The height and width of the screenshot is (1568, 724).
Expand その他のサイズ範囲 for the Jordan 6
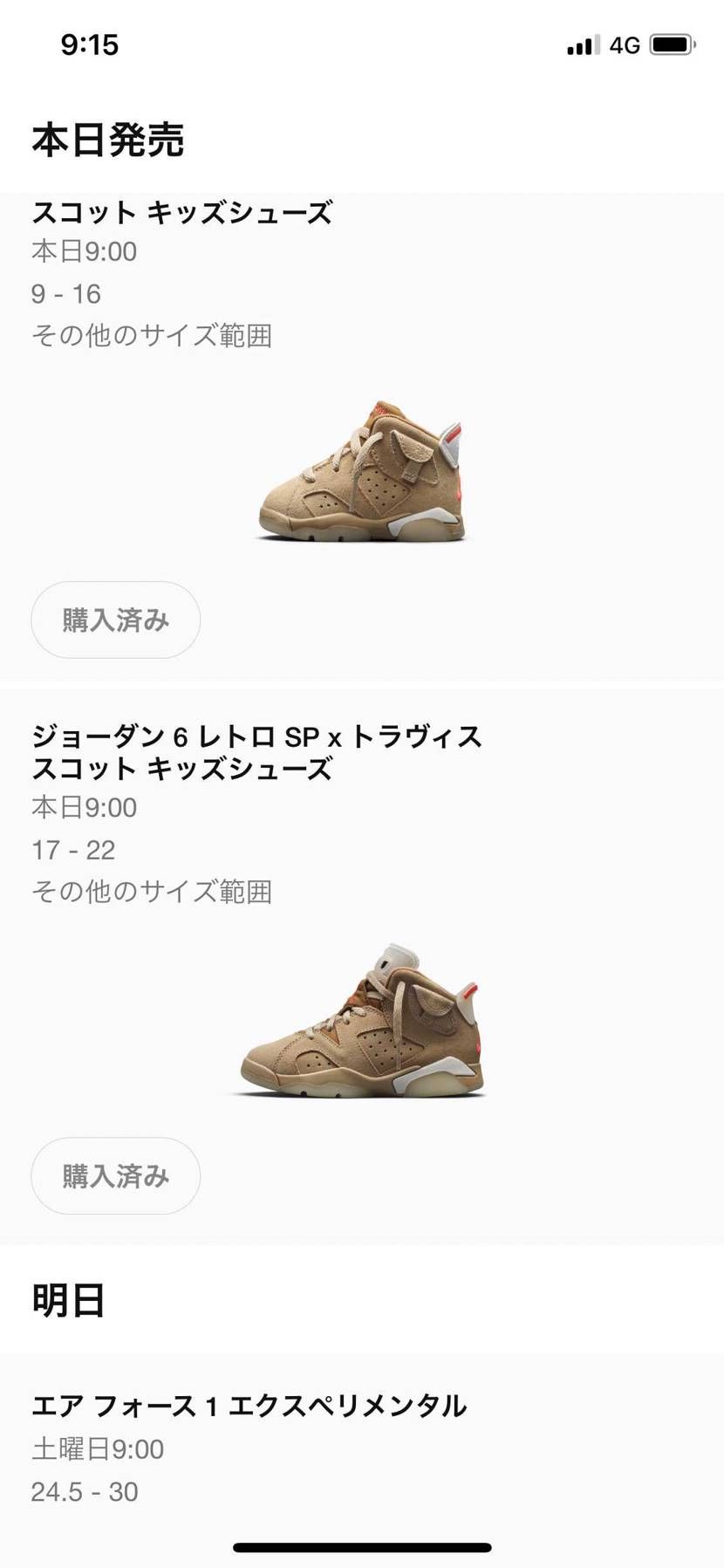coord(153,892)
